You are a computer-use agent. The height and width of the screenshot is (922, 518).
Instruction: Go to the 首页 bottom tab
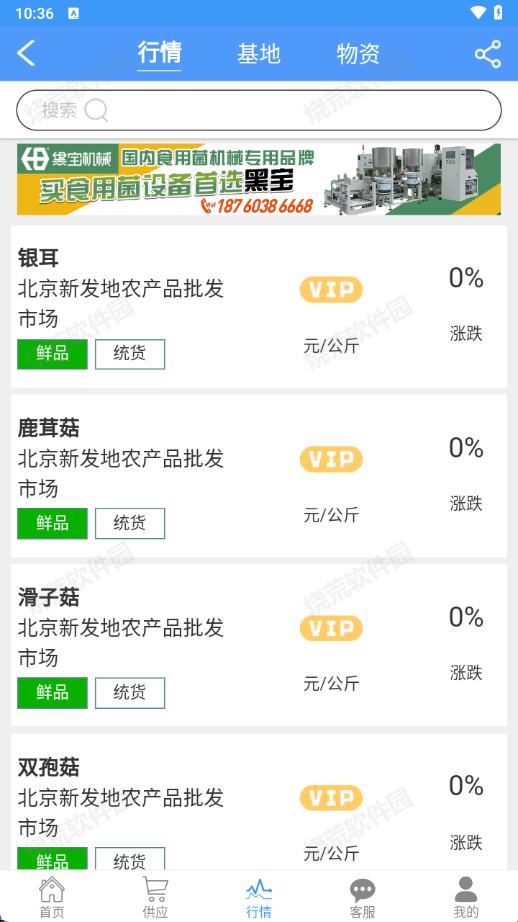click(52, 897)
